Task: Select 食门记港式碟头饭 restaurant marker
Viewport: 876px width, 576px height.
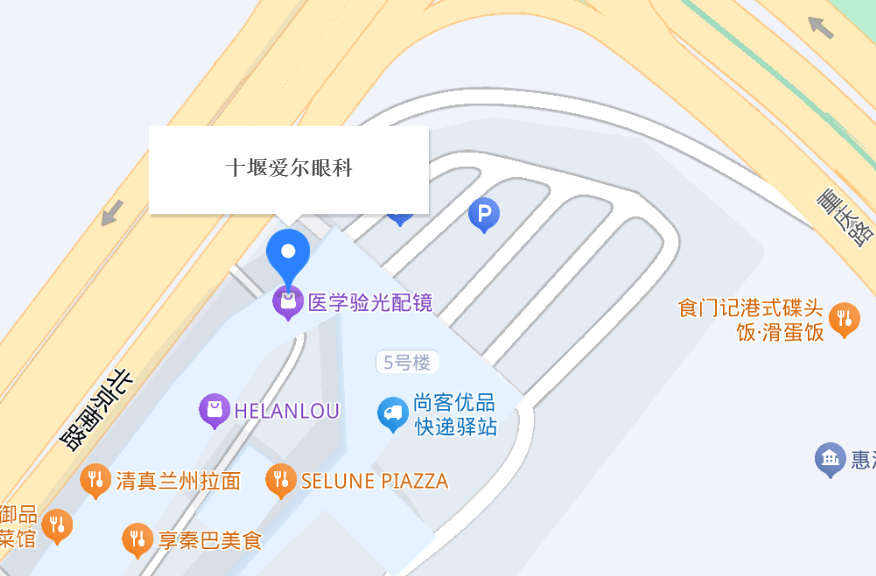Action: coord(844,319)
